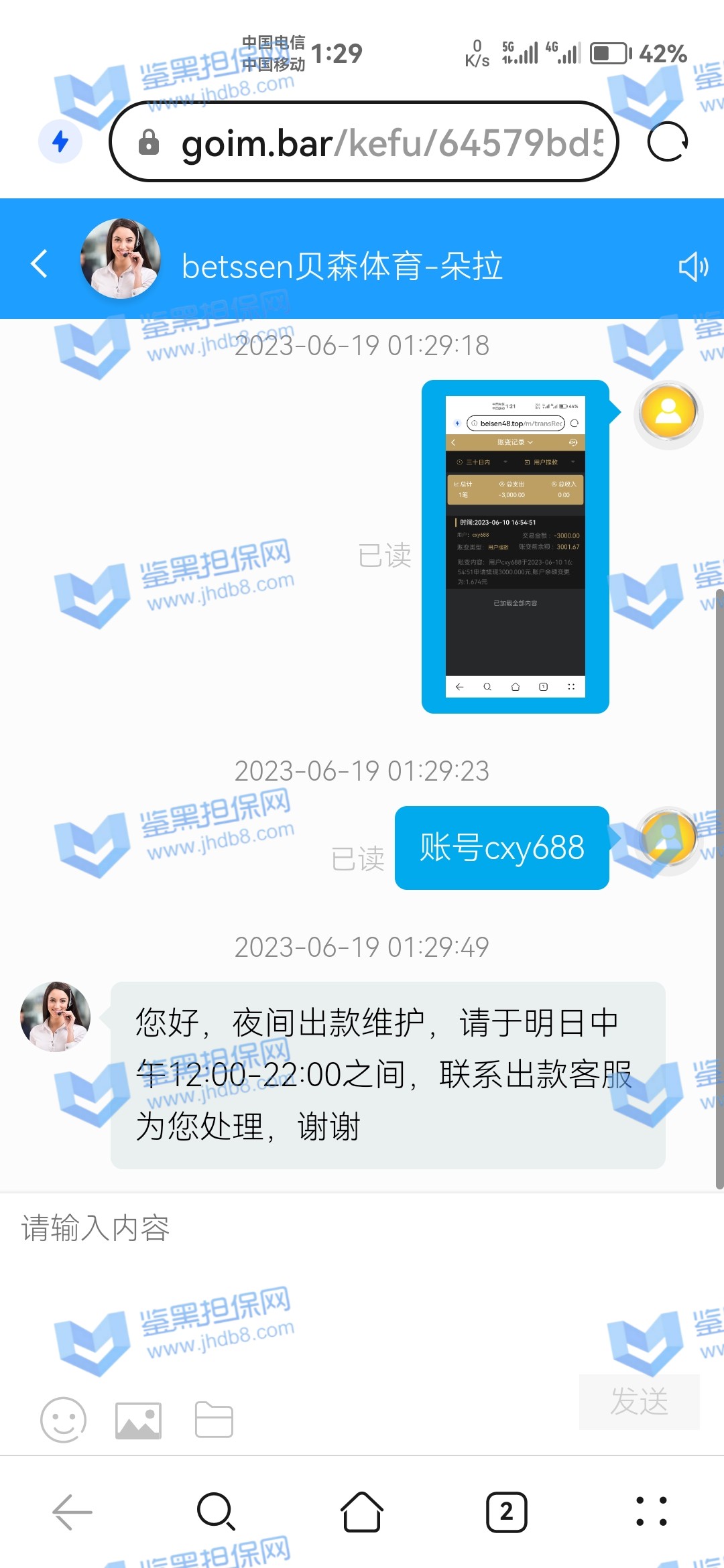Tap the 发送 send button

pyautogui.click(x=639, y=1402)
